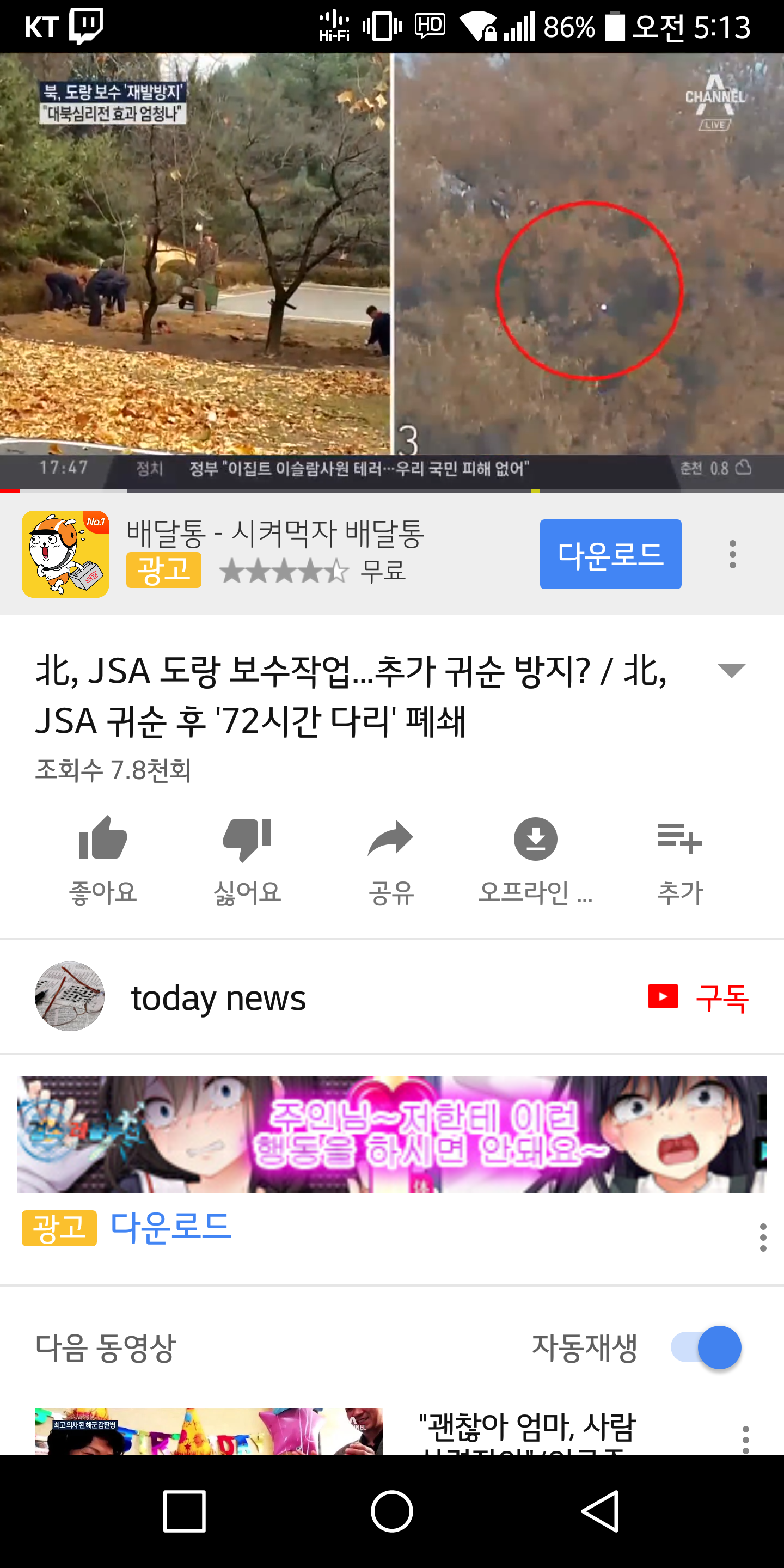Viewport: 784px width, 1568px height.
Task: Go back with system back button
Action: (x=599, y=1511)
